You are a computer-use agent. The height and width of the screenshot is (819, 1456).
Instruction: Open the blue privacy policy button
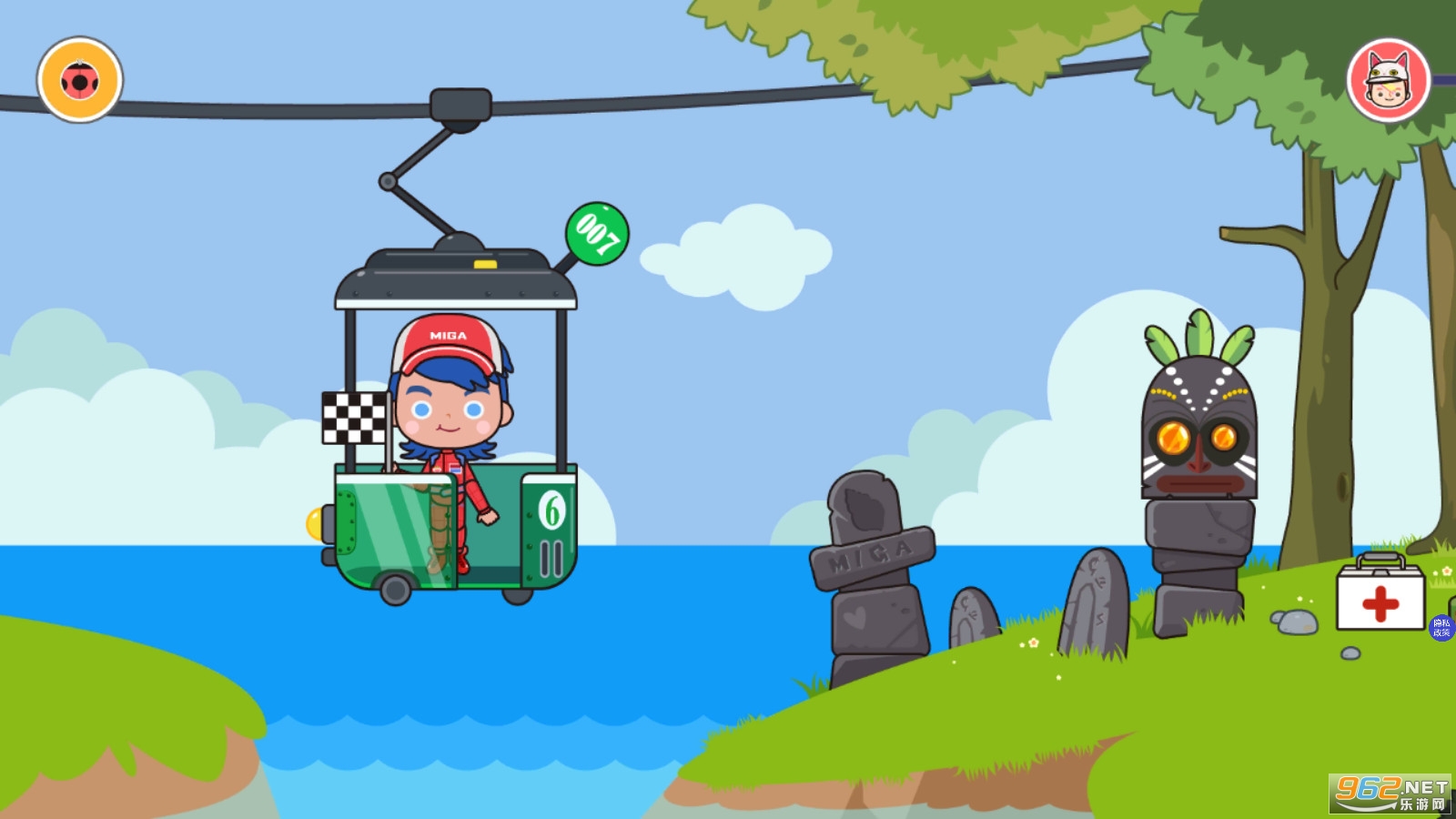click(1442, 627)
